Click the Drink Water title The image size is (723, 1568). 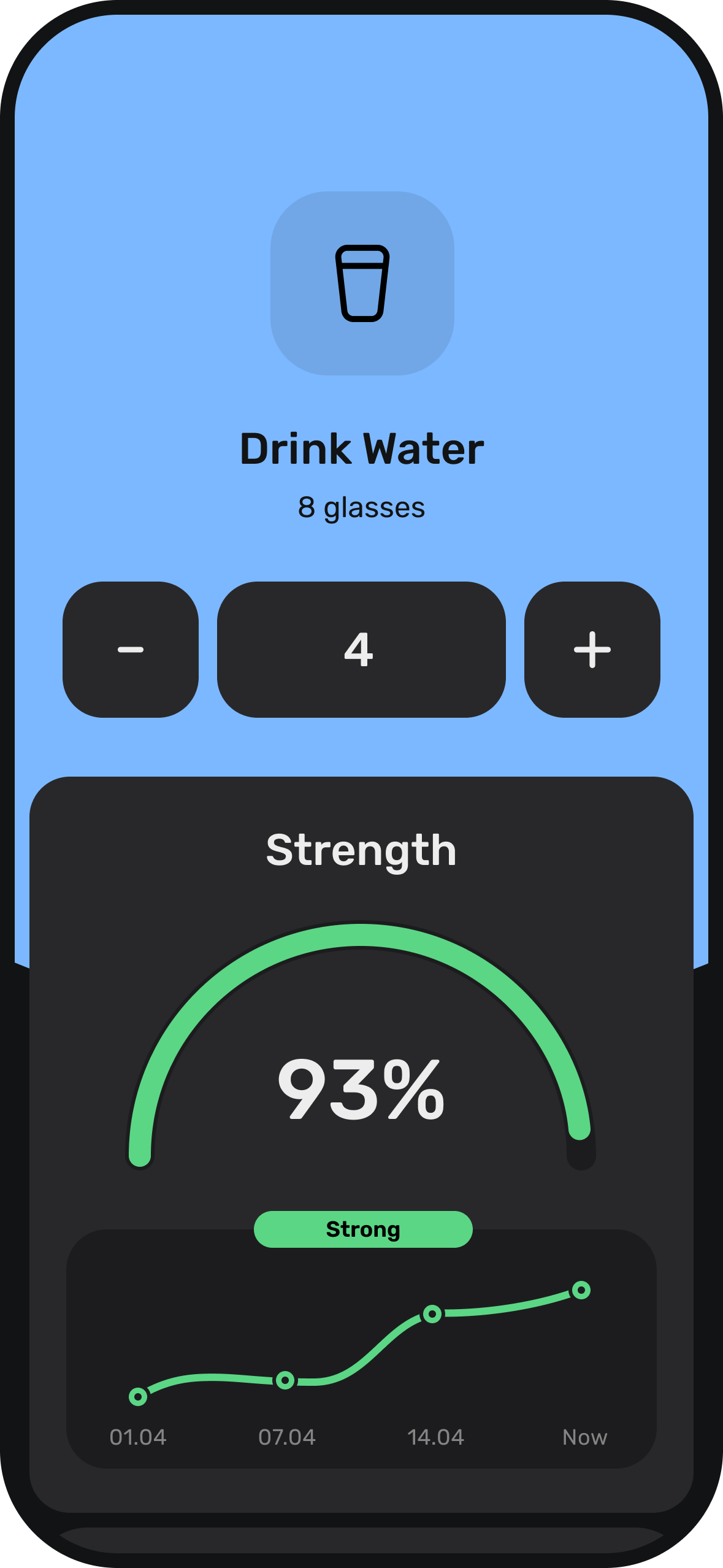tap(362, 448)
